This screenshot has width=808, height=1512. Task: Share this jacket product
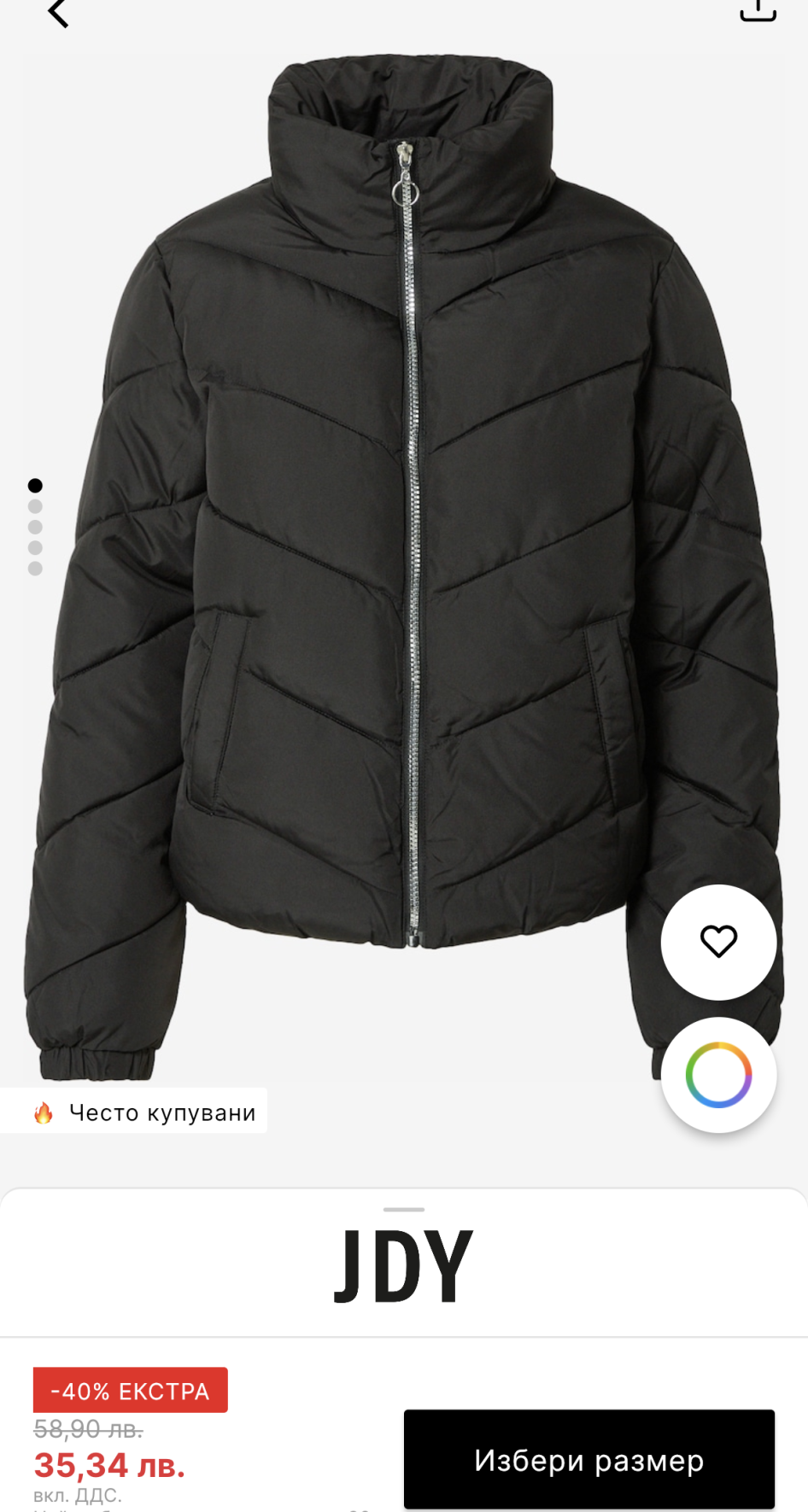pyautogui.click(x=757, y=10)
